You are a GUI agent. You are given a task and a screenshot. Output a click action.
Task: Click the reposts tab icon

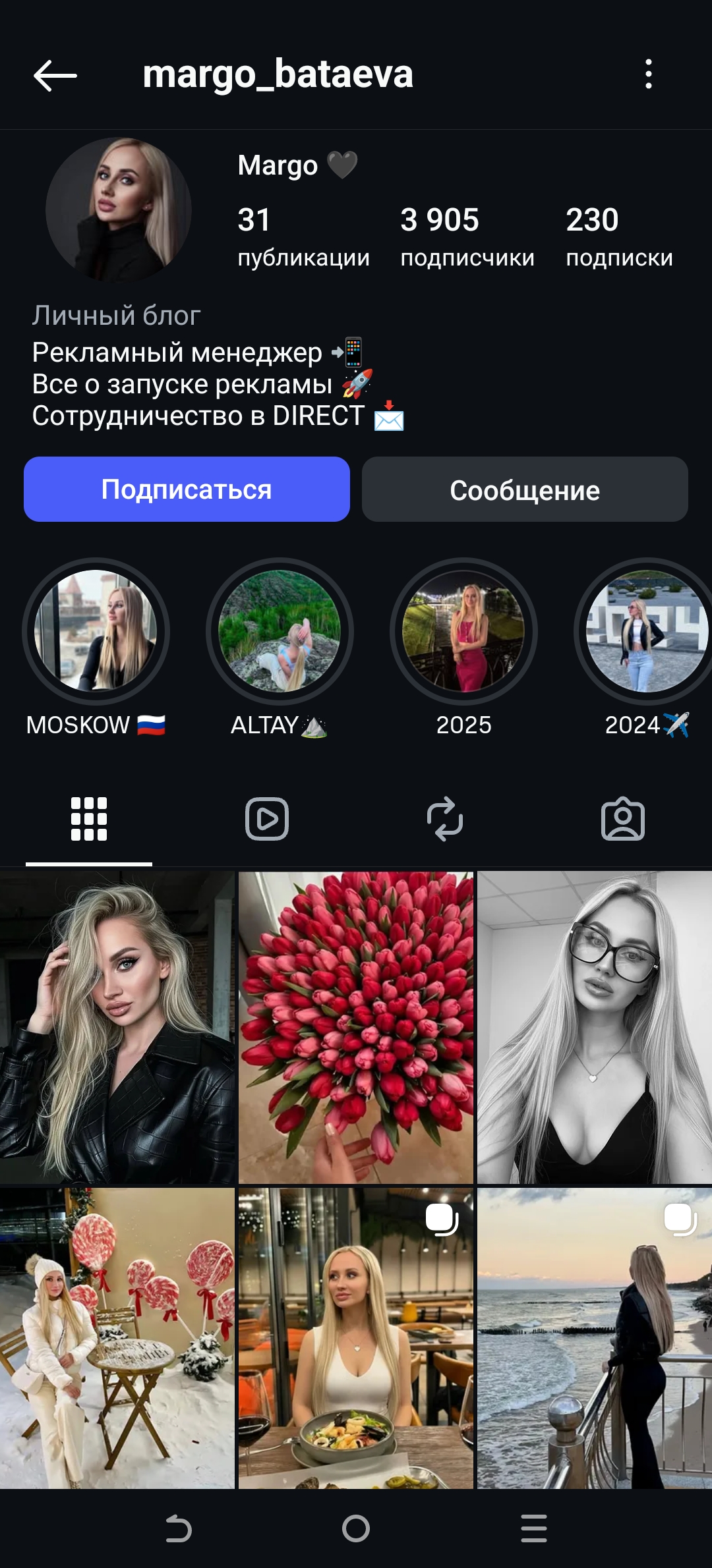tap(444, 819)
